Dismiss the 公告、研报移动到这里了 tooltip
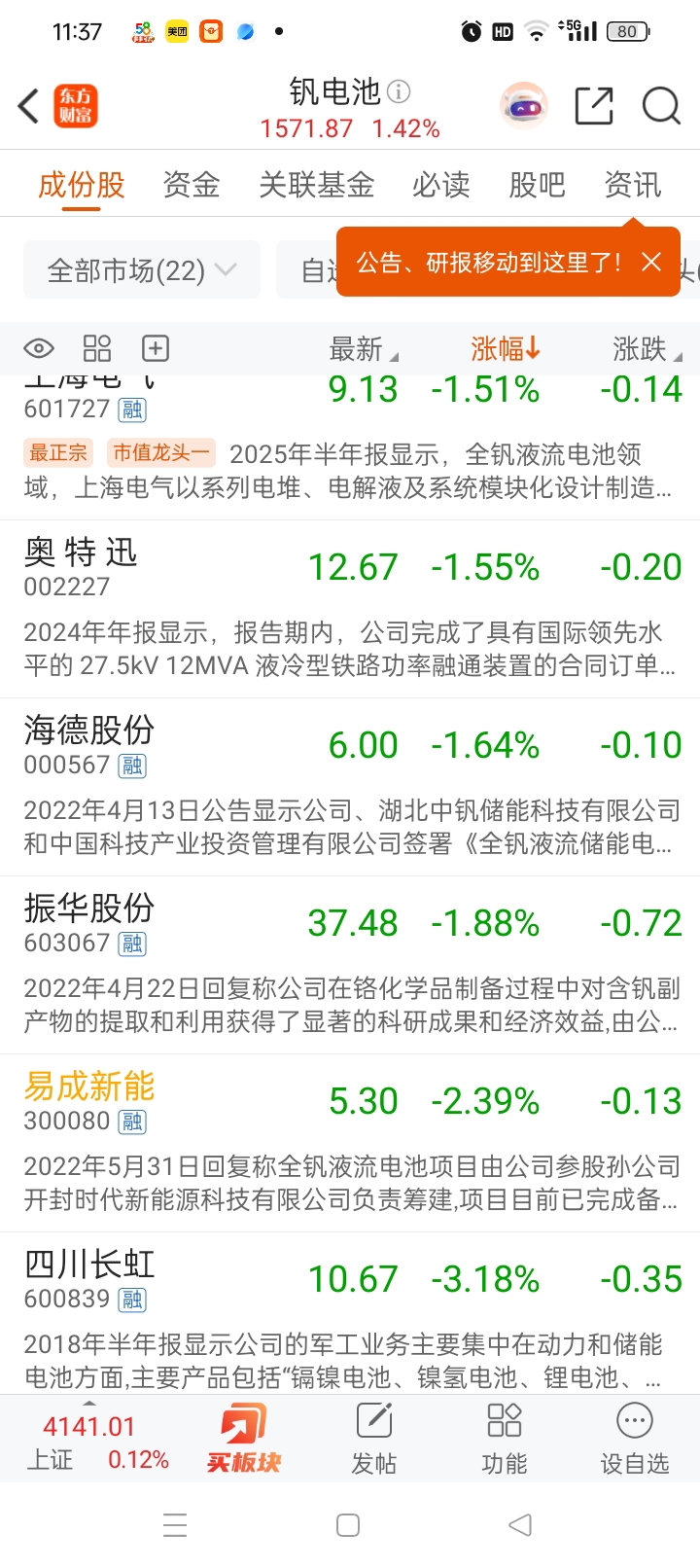The height and width of the screenshot is (1568, 700). (x=651, y=262)
